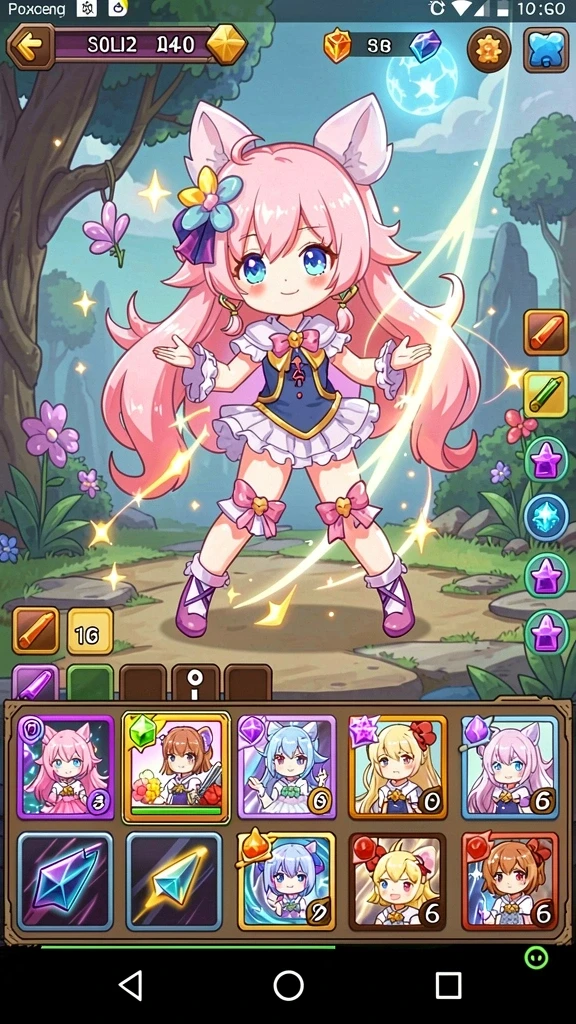Viewport: 576px width, 1024px height.
Task: Select the blue-haired girl with orange gem
Action: (287, 881)
